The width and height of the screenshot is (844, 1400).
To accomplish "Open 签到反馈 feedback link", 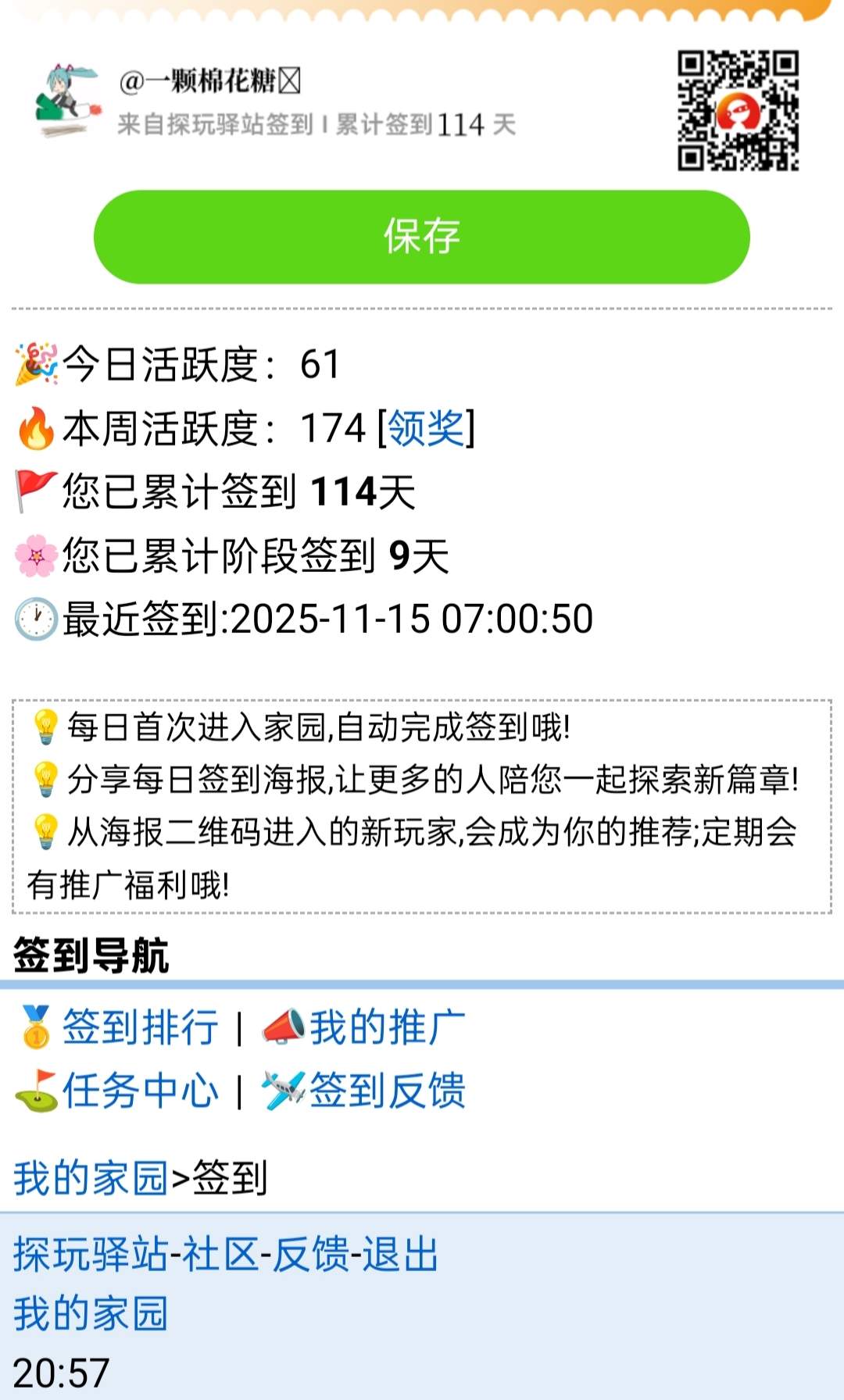I will coord(387,1091).
